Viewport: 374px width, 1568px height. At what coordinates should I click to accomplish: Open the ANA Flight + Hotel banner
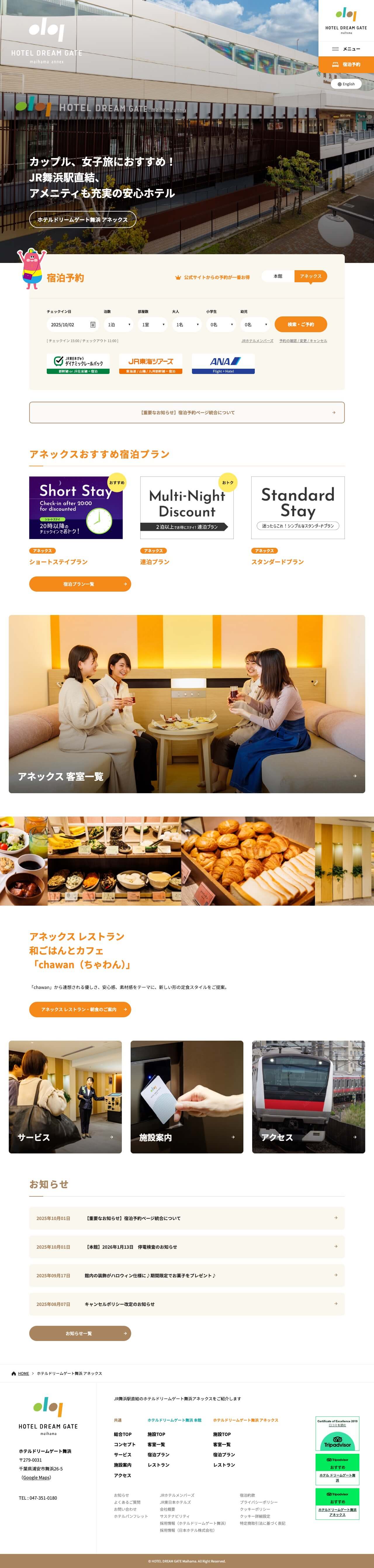(x=223, y=363)
